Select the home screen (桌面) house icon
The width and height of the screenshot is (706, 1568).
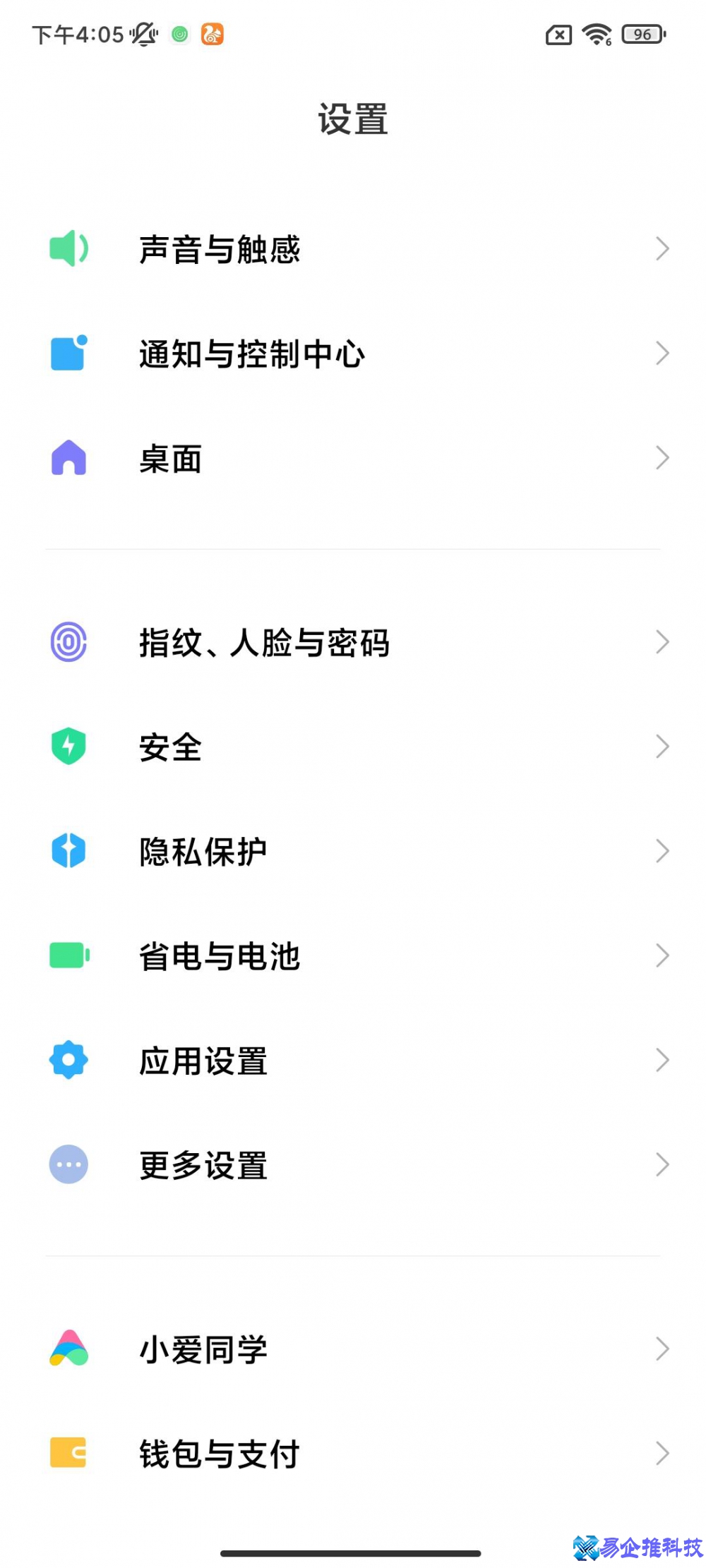pos(68,459)
